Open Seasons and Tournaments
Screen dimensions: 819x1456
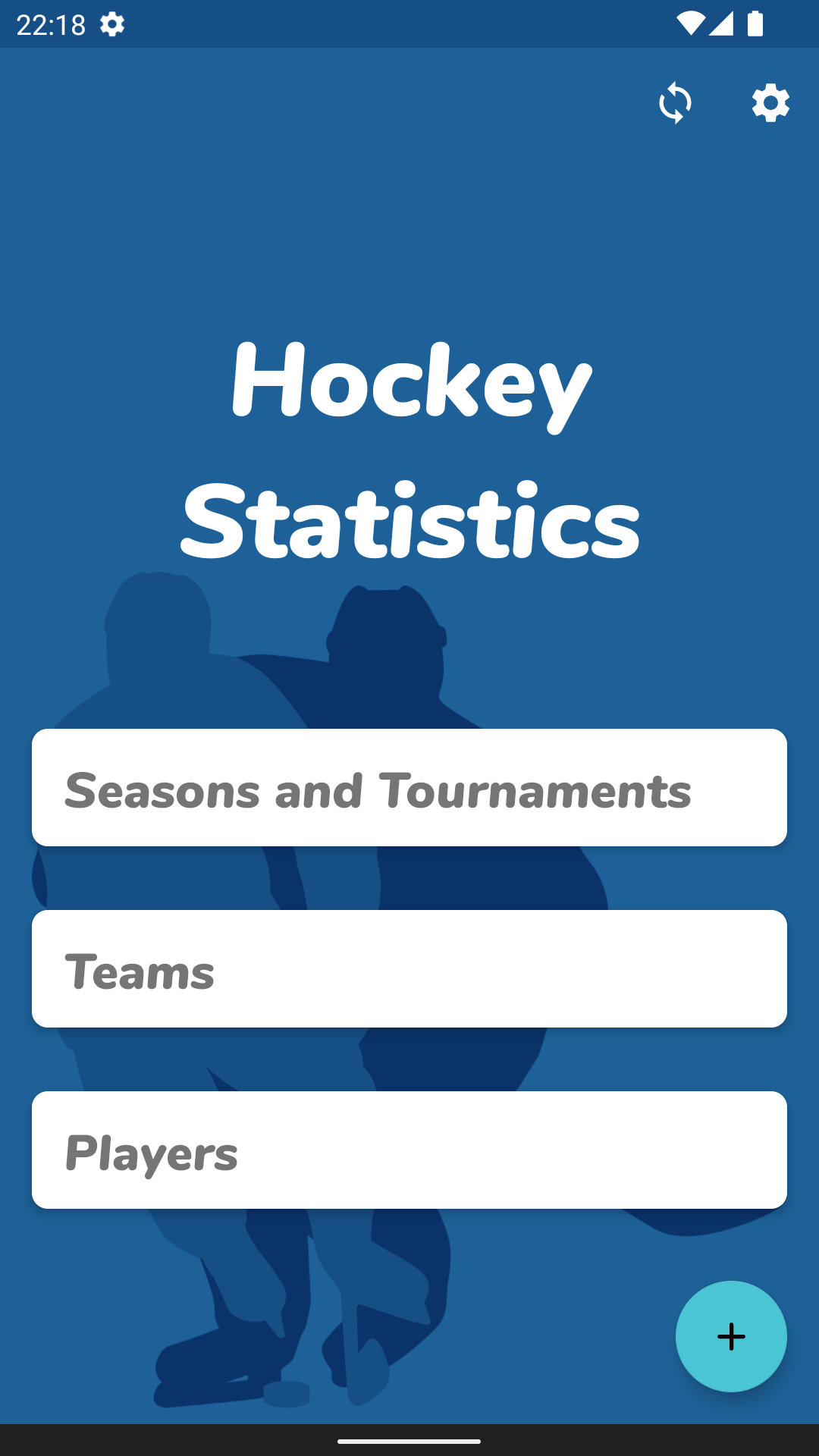click(x=409, y=788)
